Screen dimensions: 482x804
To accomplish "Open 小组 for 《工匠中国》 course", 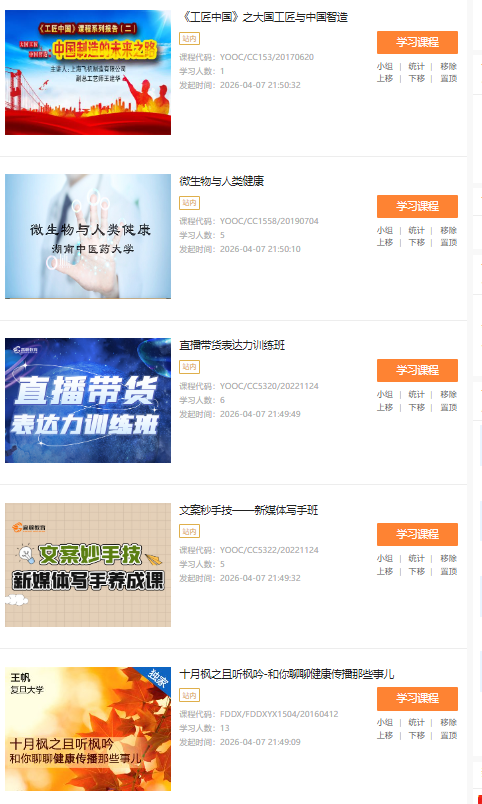I will point(385,67).
